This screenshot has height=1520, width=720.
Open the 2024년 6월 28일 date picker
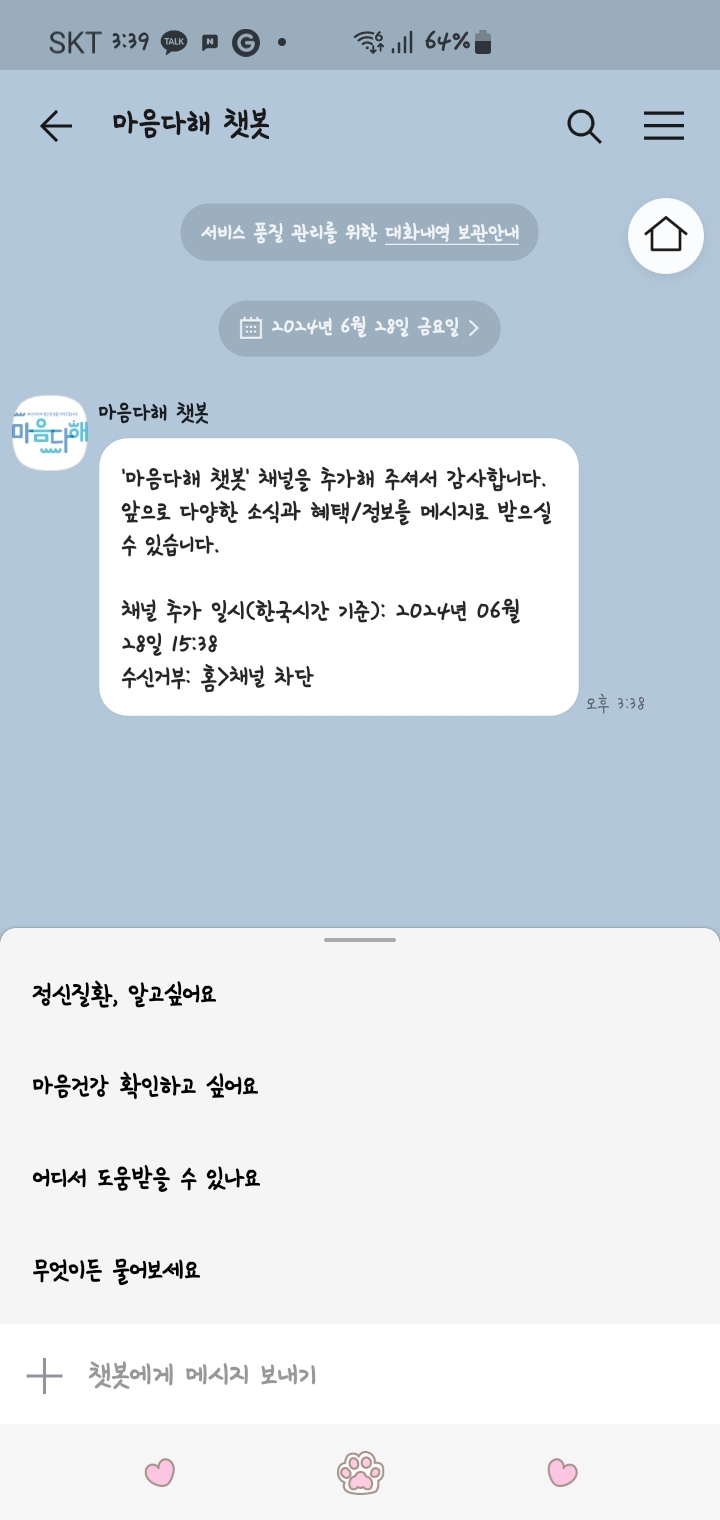[x=360, y=328]
